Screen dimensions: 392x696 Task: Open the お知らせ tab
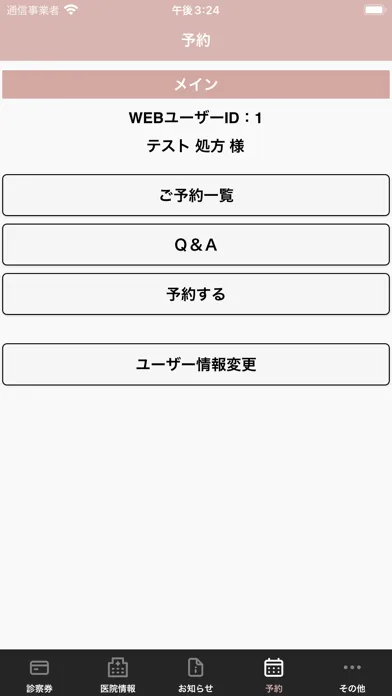[196, 675]
